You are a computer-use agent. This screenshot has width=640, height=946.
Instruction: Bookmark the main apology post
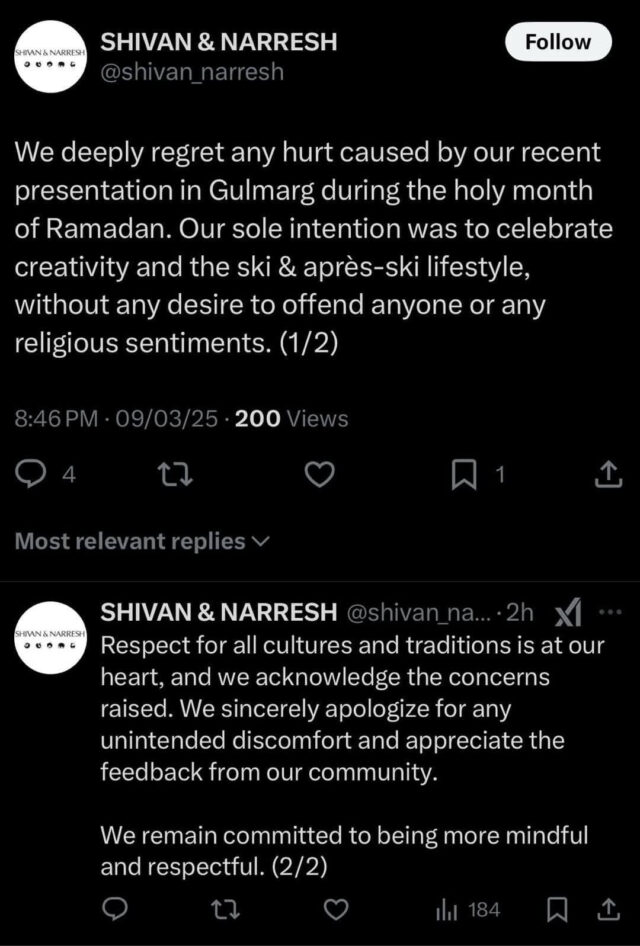click(464, 477)
